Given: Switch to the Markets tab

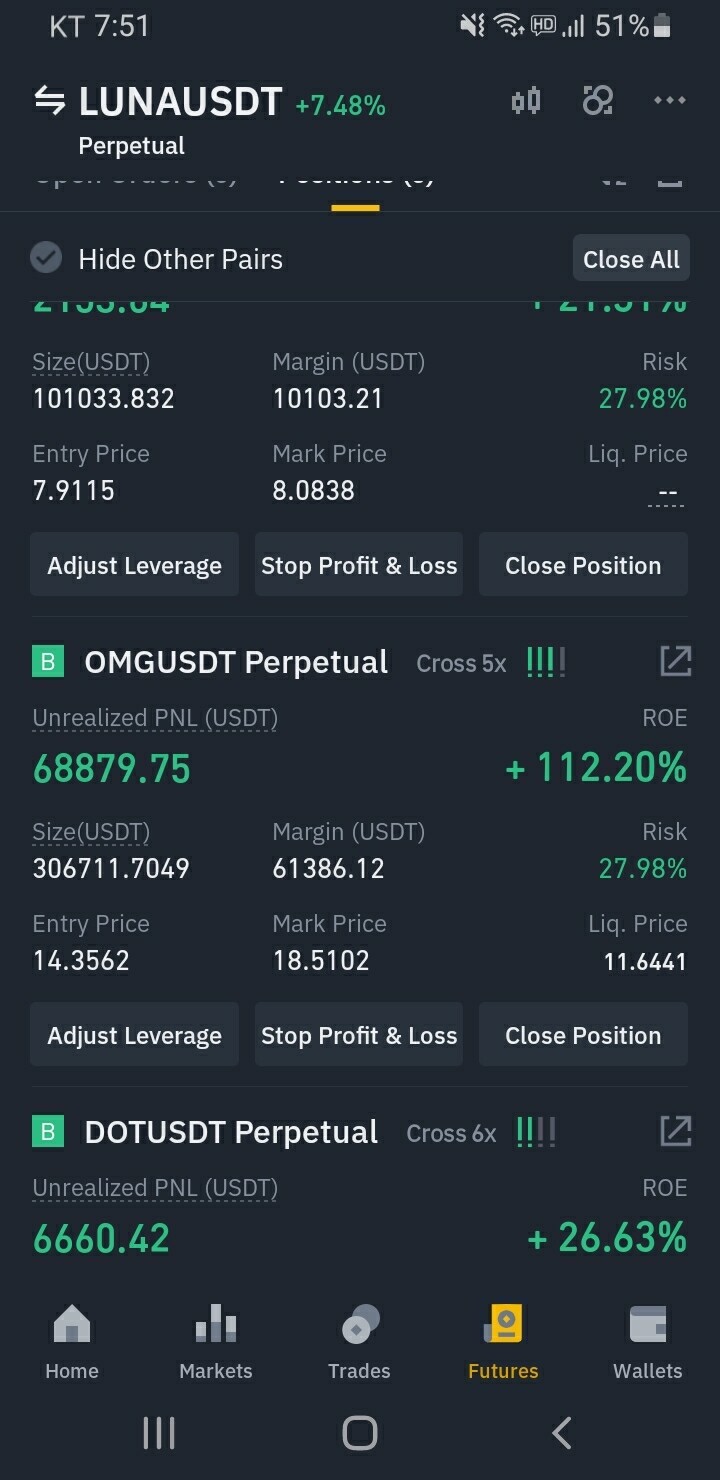Looking at the screenshot, I should 216,1342.
